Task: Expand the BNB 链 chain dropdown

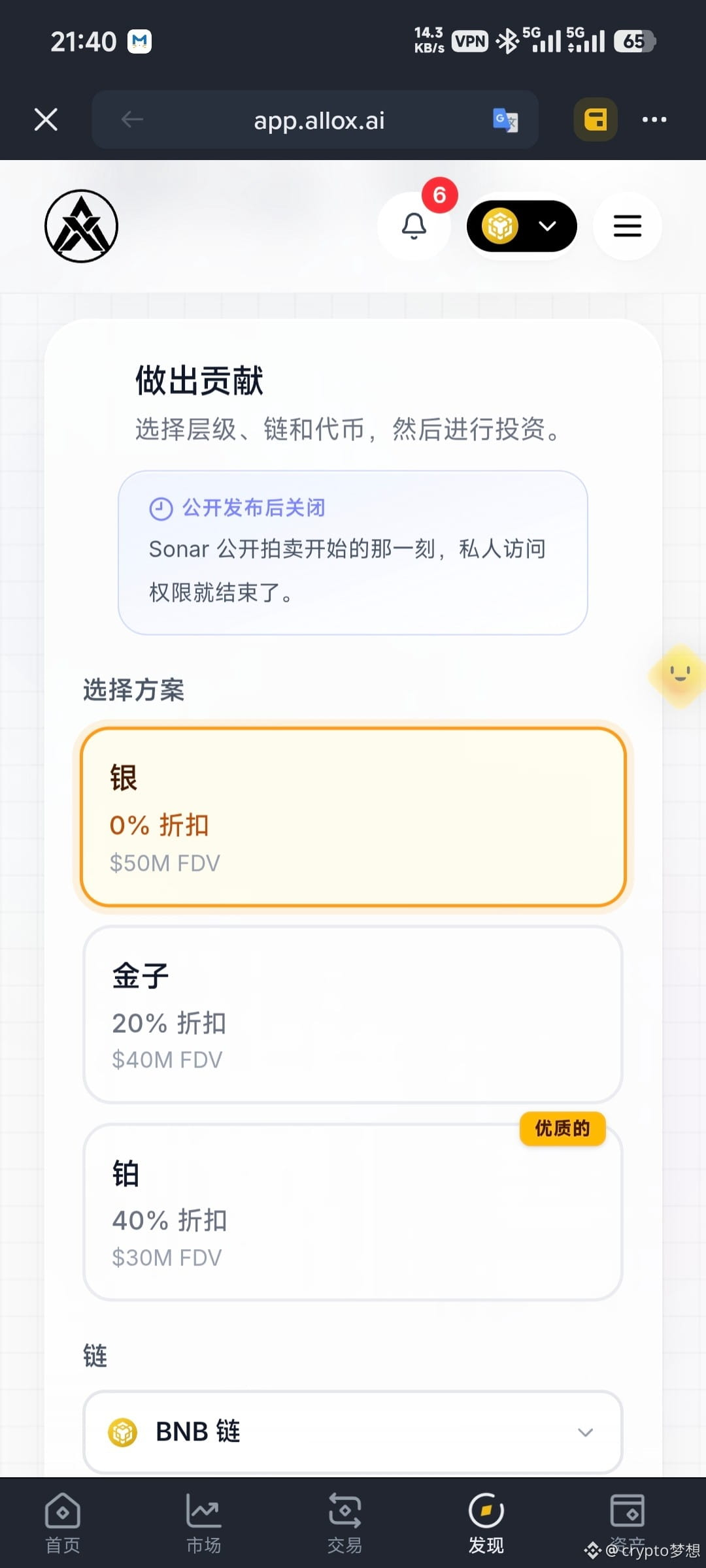Action: [353, 1432]
